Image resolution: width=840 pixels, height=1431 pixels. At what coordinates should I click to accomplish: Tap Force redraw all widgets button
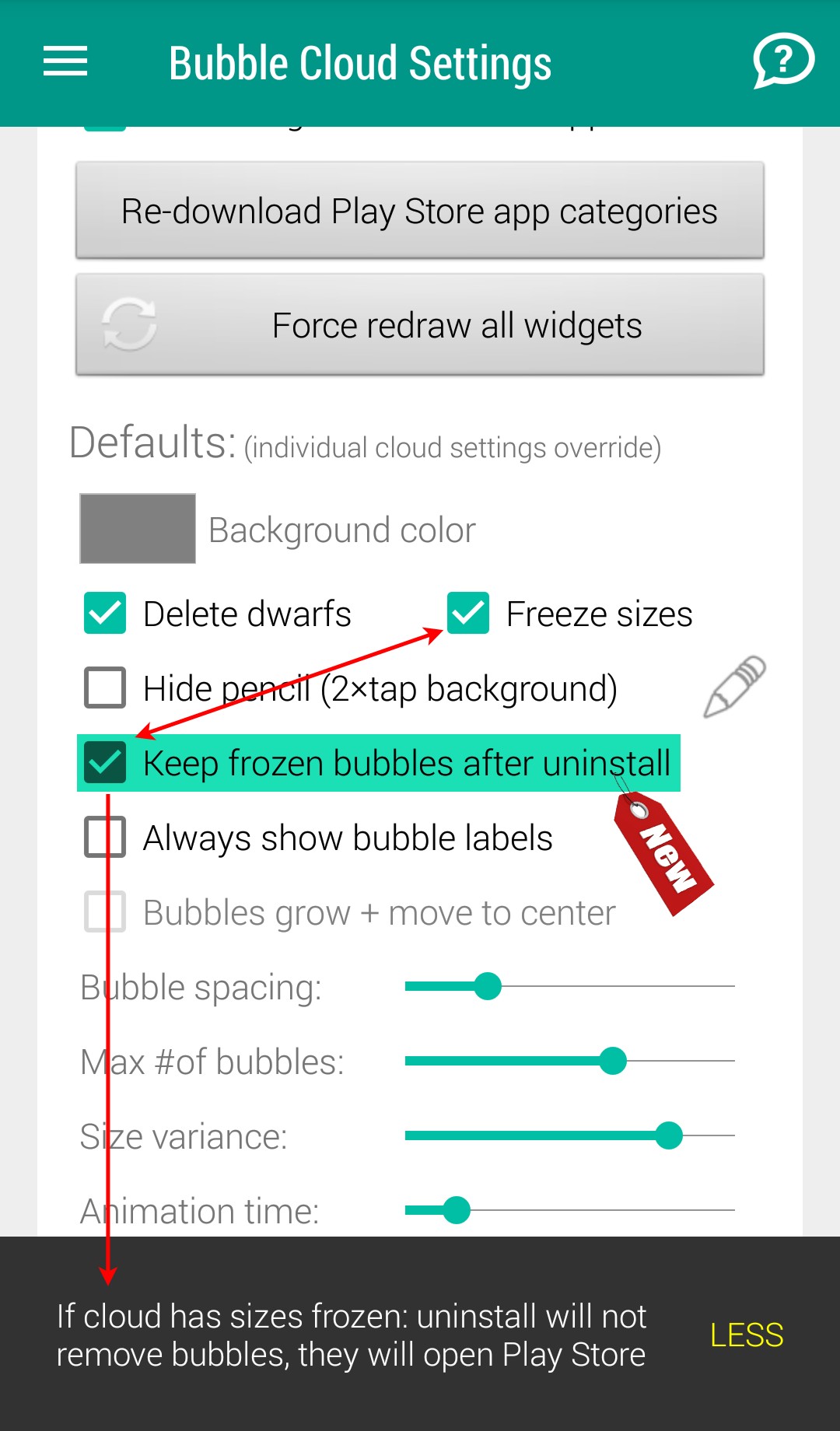(x=420, y=325)
